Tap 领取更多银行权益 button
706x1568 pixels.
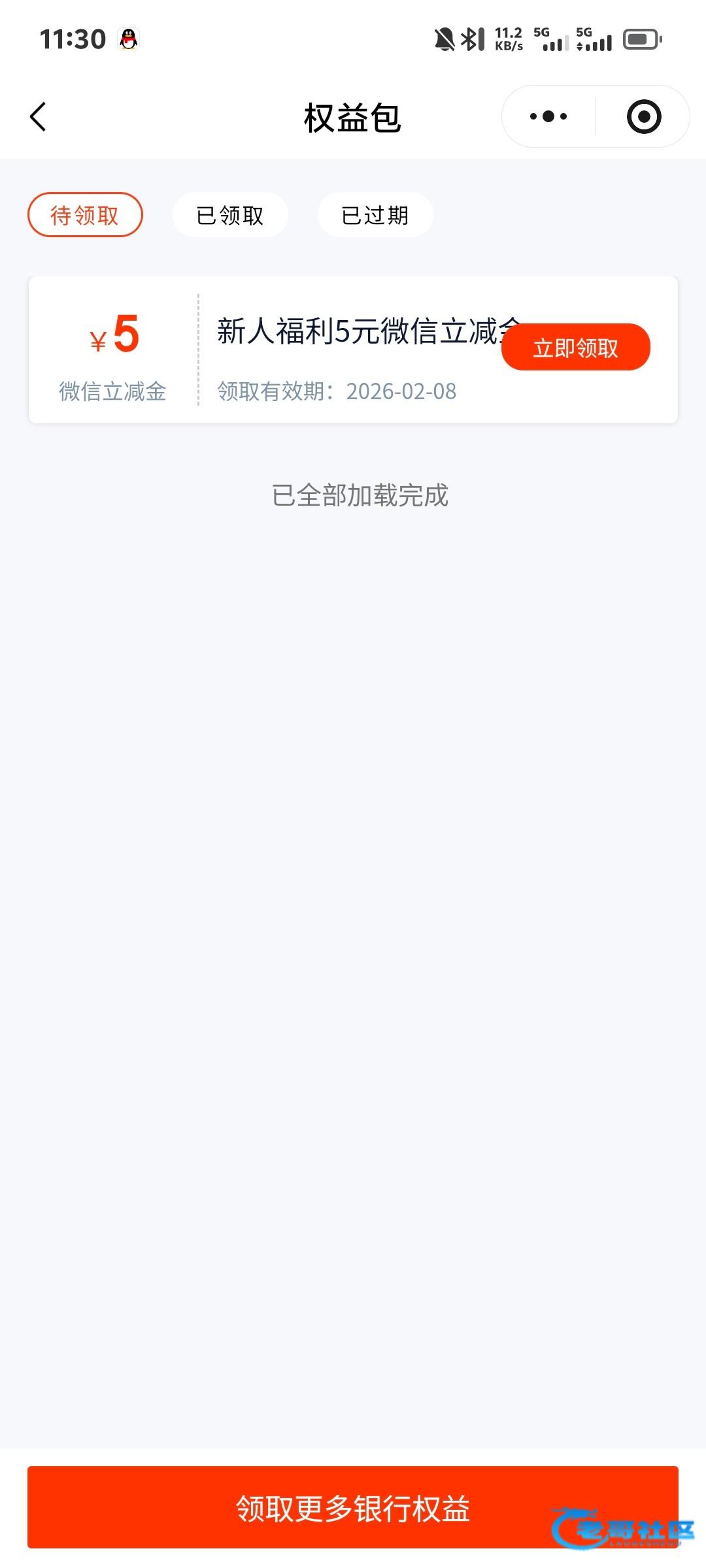[x=353, y=1508]
